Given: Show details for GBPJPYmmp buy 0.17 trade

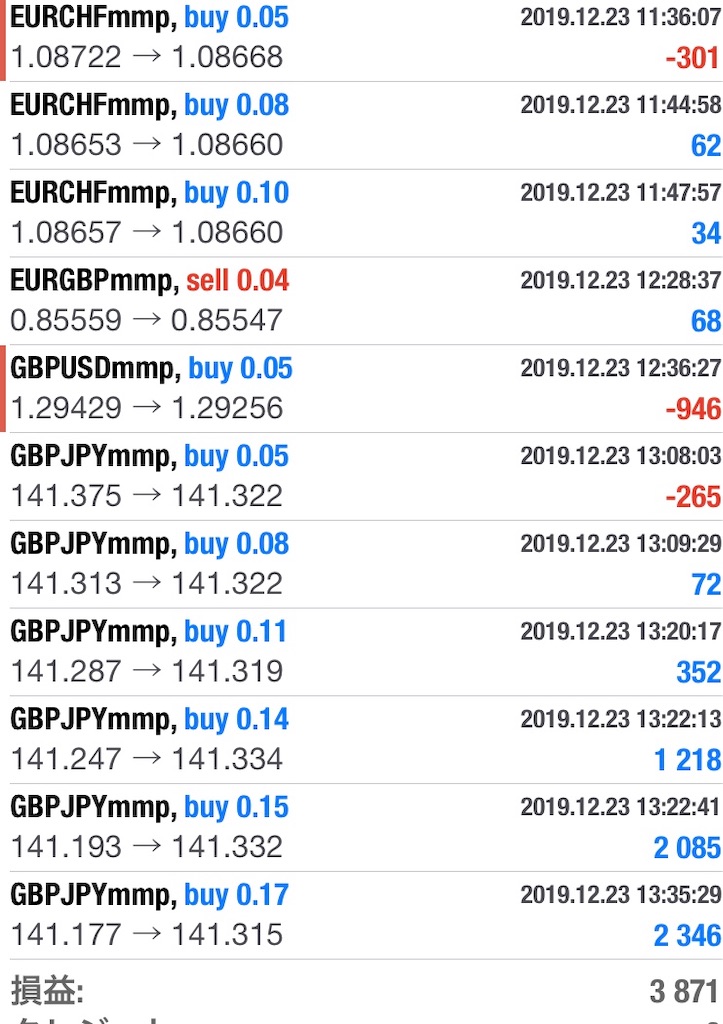Looking at the screenshot, I should click(361, 915).
